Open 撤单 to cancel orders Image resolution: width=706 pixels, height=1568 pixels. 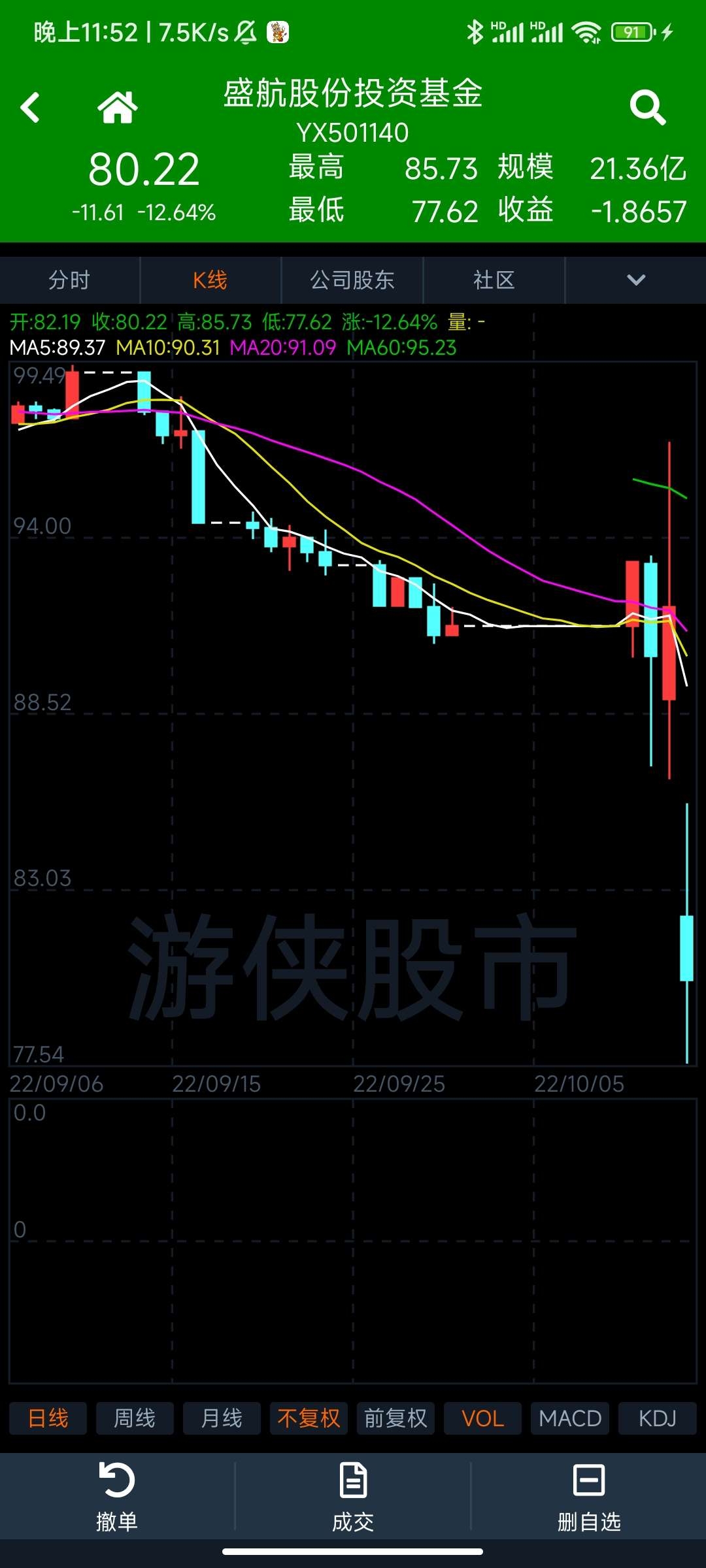[117, 1497]
